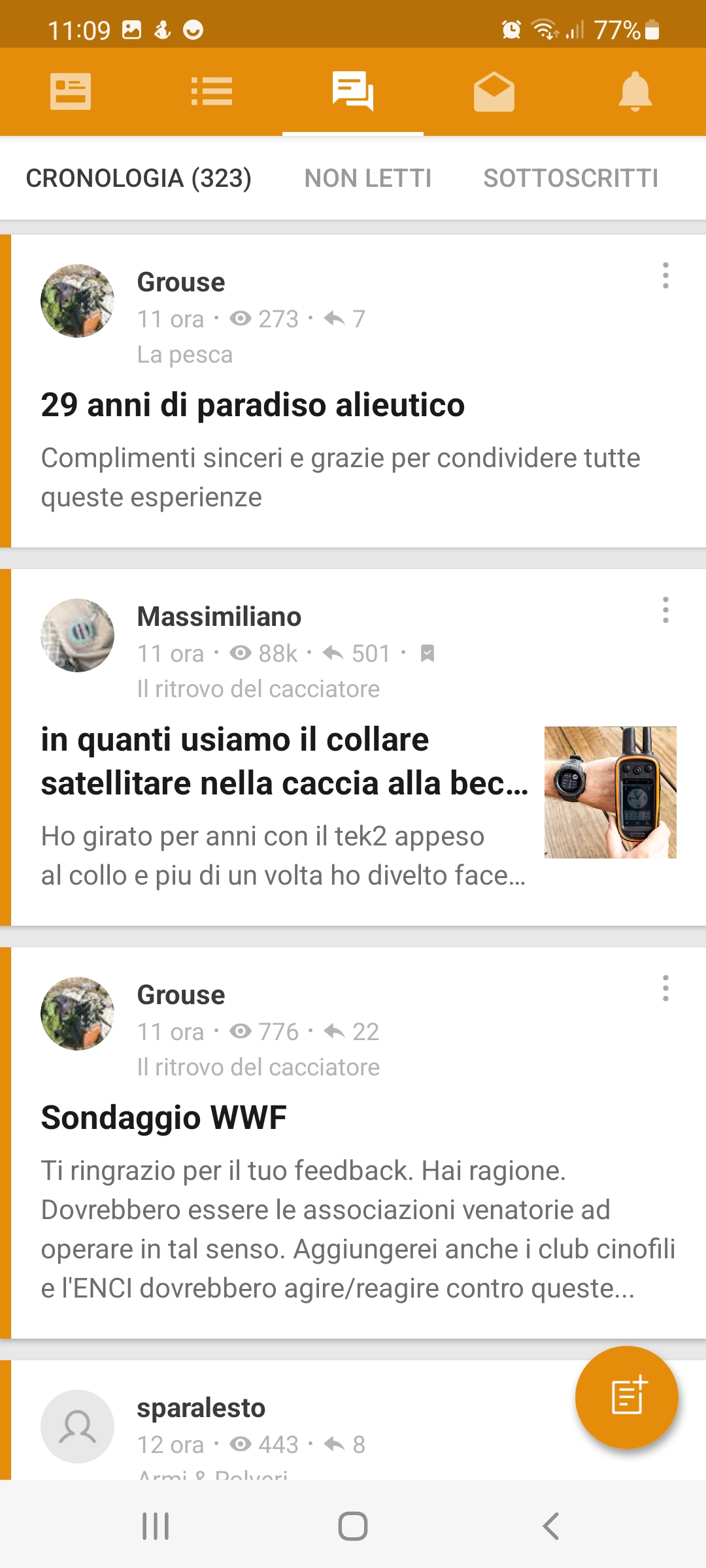Screen dimensions: 706x1568
Task: Open the inbox messages tab
Action: (494, 91)
